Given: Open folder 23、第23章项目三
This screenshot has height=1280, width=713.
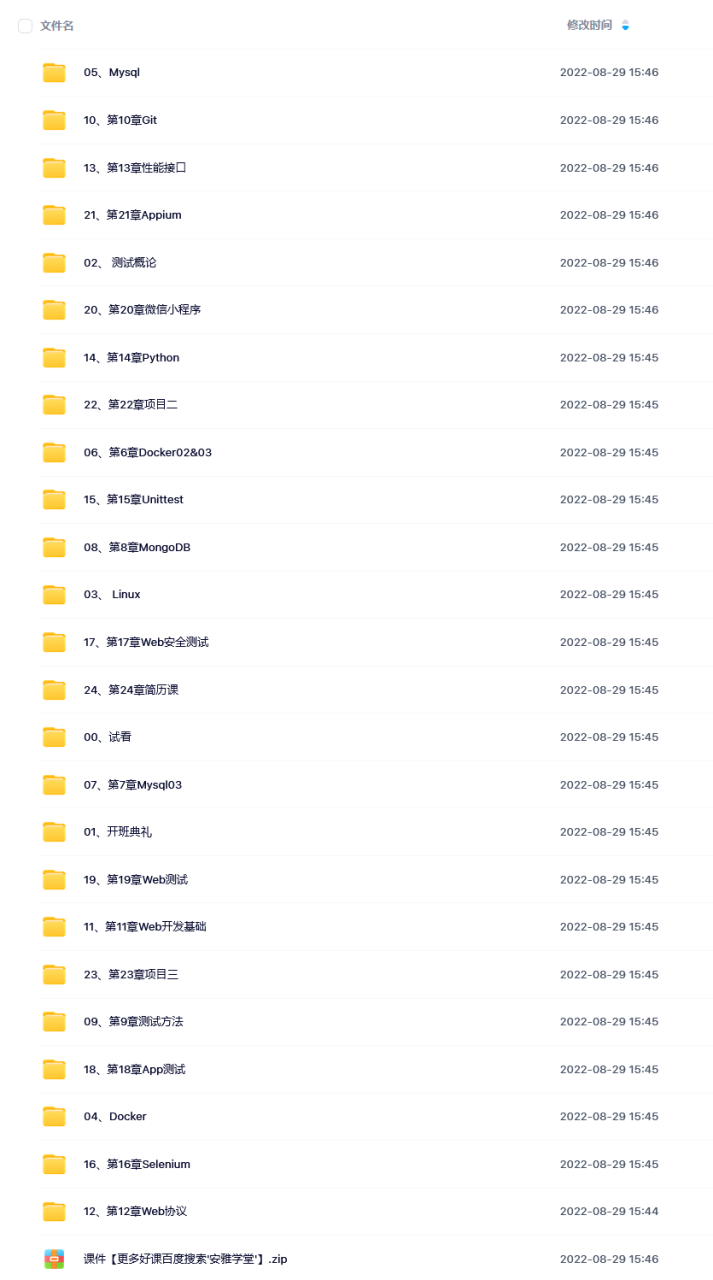Looking at the screenshot, I should [130, 975].
